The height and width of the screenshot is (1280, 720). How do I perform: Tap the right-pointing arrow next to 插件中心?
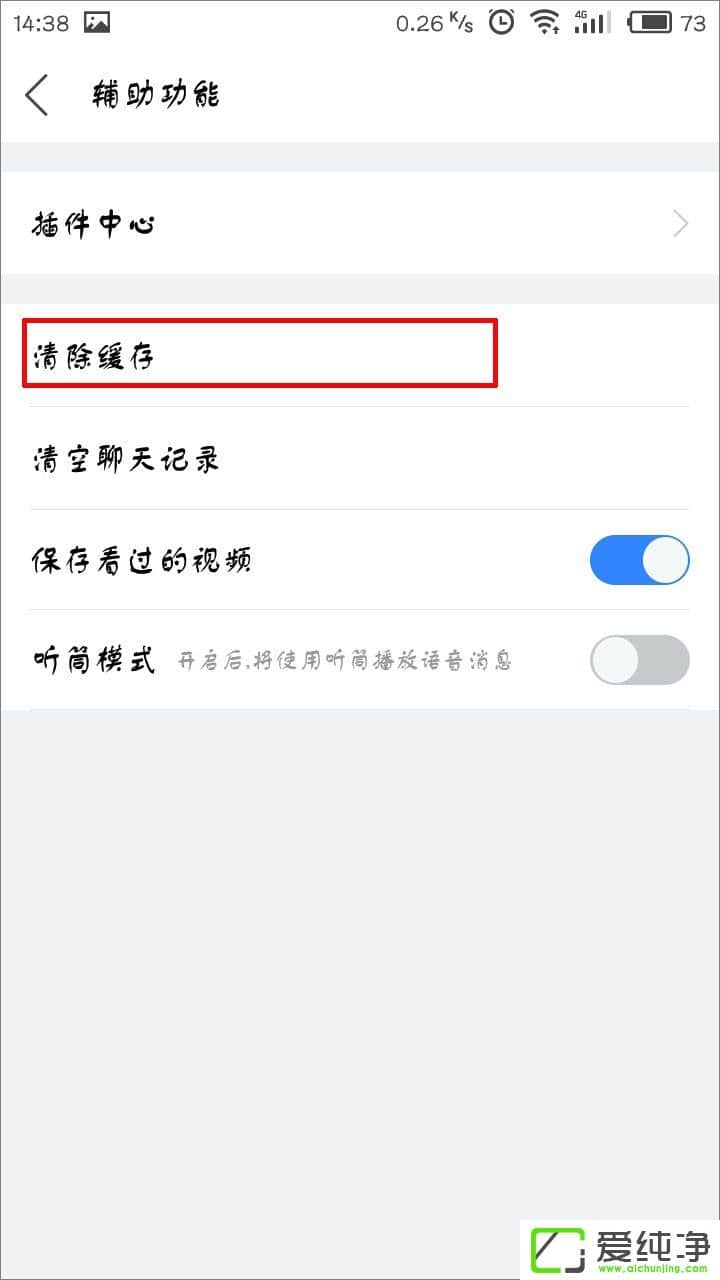(x=679, y=223)
